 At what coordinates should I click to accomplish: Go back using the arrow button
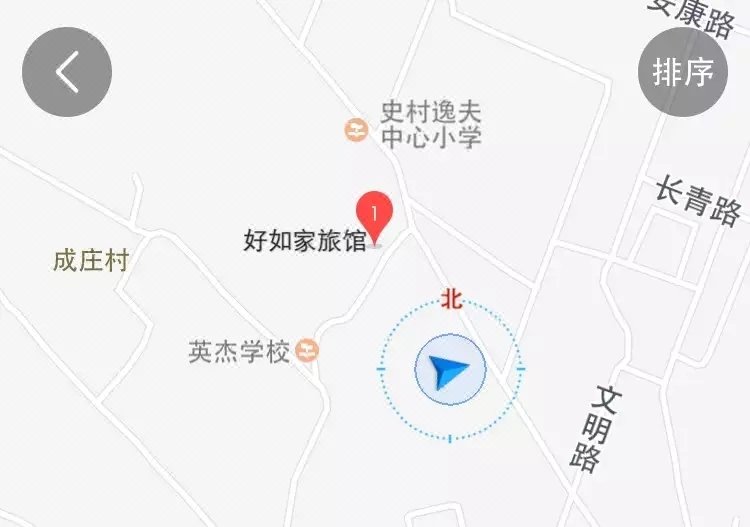coord(67,72)
